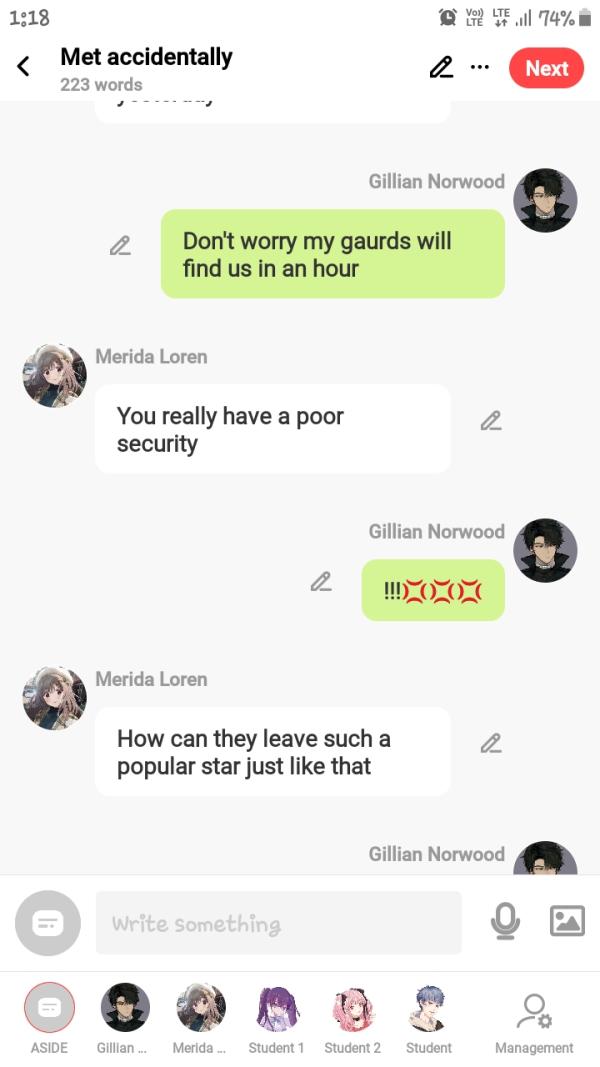Edit the story title with the pencil icon

tap(440, 67)
